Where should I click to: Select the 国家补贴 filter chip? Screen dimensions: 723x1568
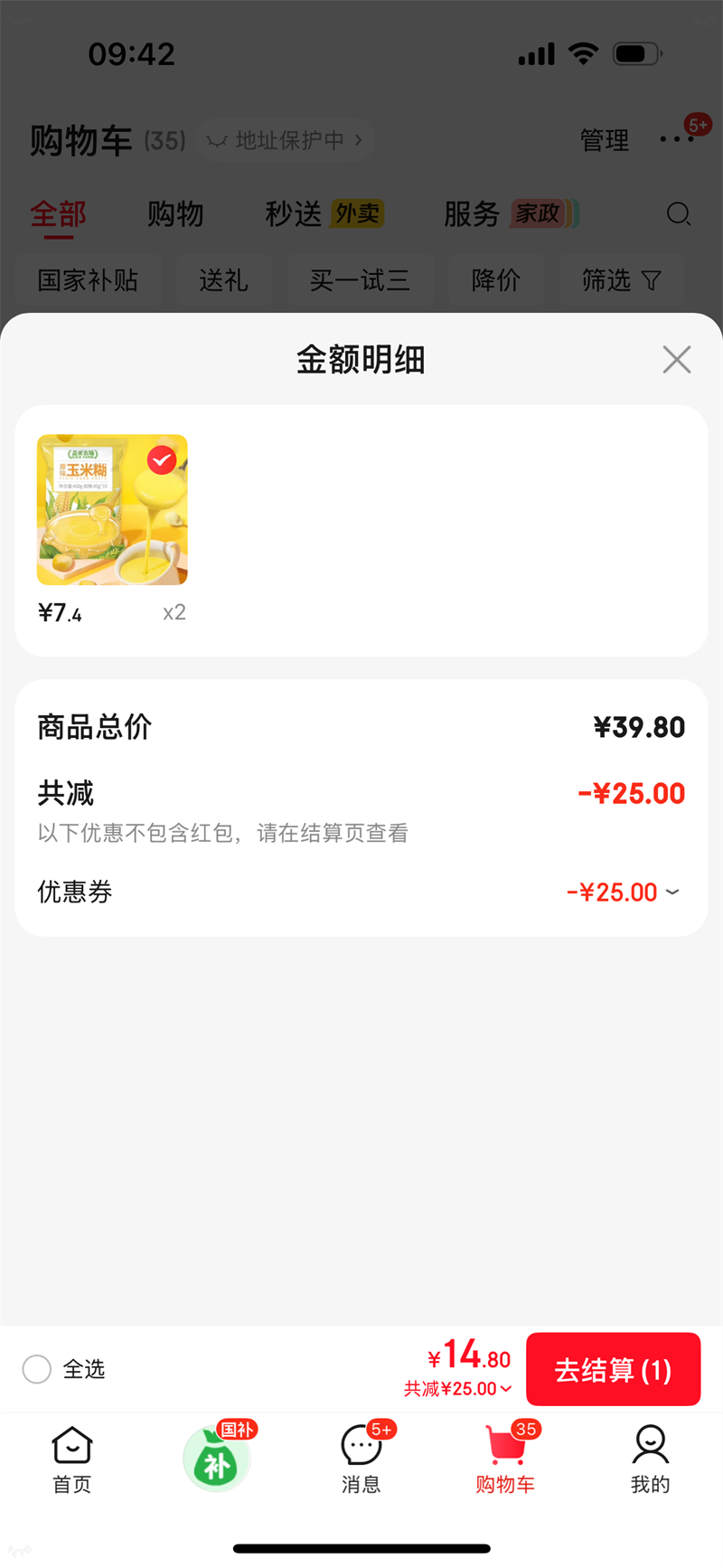(x=89, y=281)
